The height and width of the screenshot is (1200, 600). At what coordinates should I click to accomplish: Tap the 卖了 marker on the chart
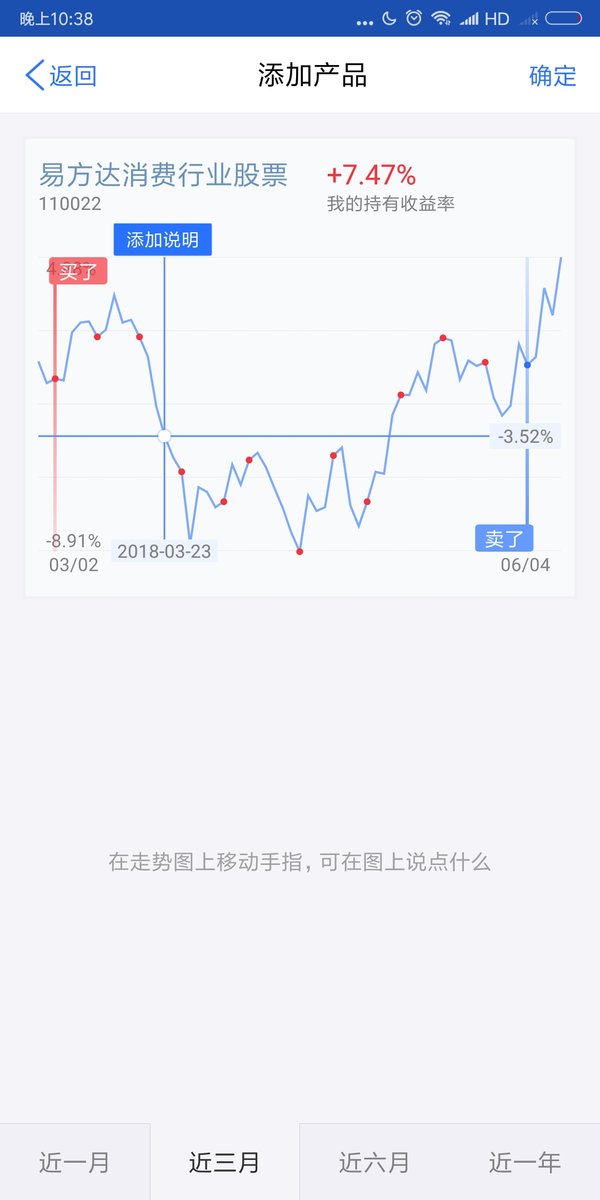point(504,538)
